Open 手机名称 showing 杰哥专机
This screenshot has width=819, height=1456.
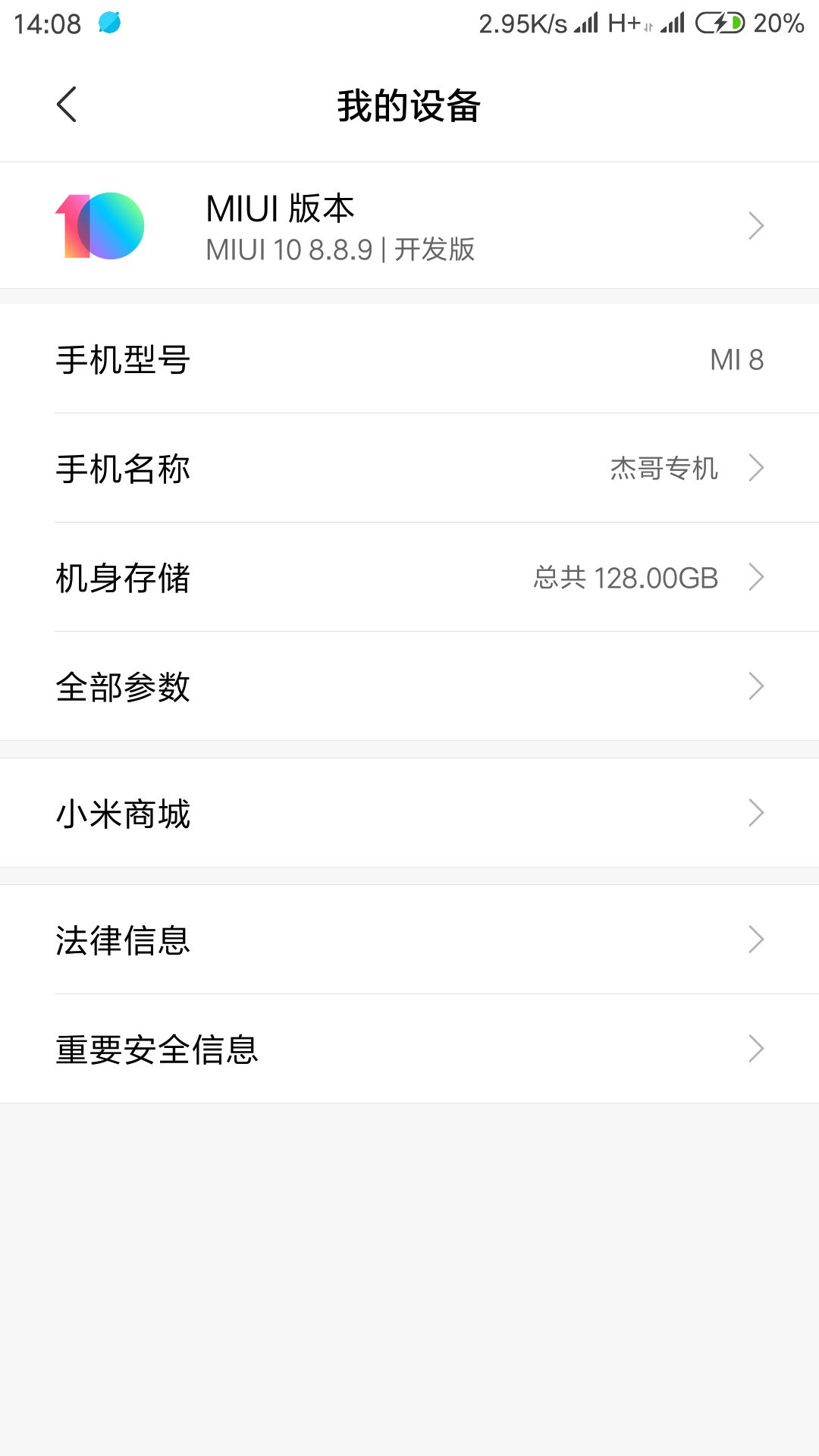tap(409, 468)
